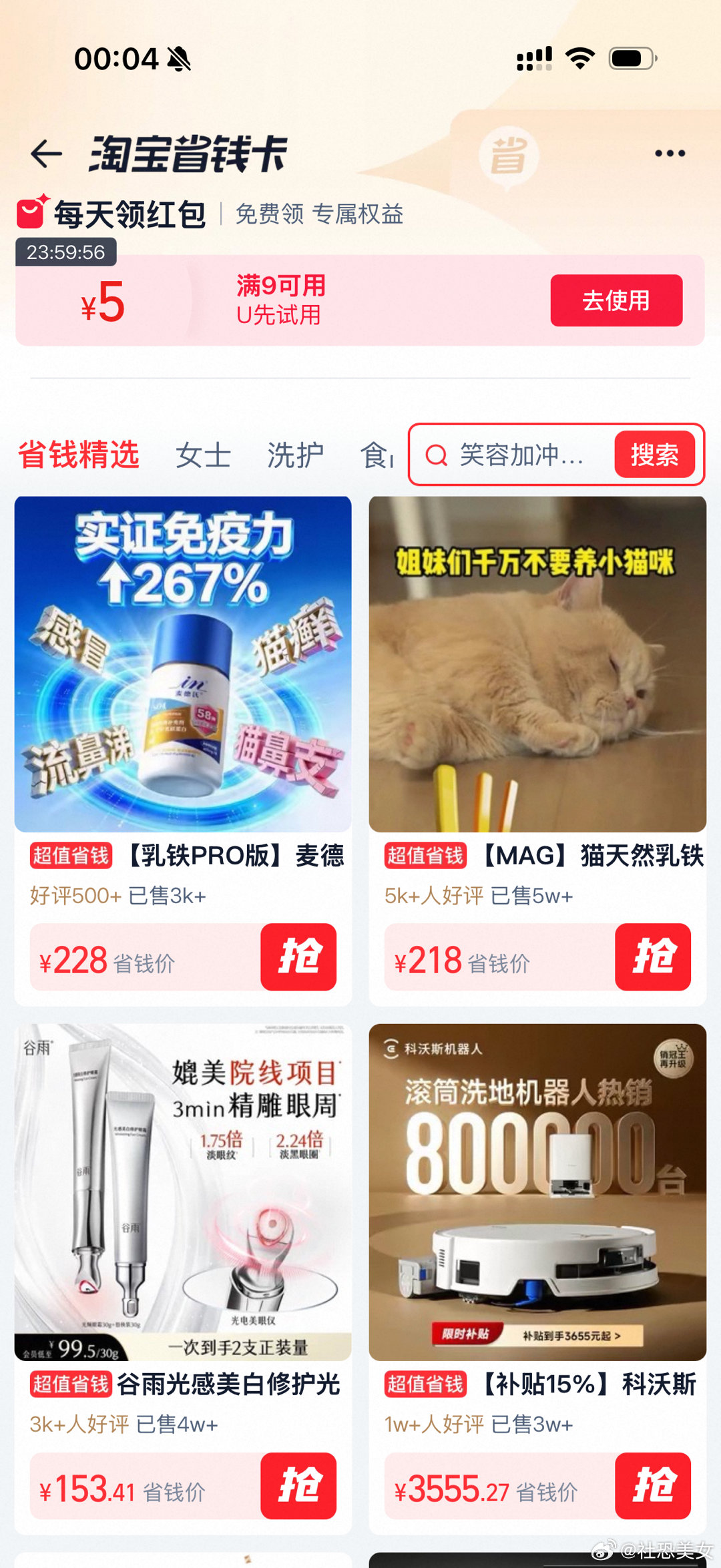Open the three-dot overflow menu
This screenshot has width=721, height=1568.
tap(670, 154)
